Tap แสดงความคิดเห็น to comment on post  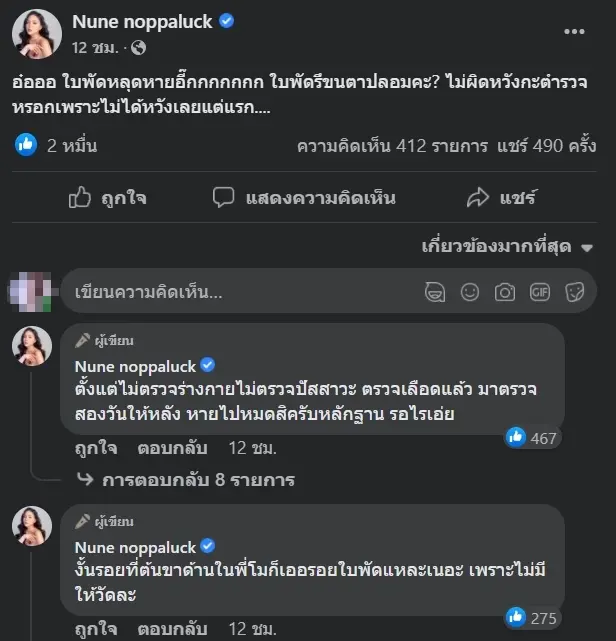[304, 197]
